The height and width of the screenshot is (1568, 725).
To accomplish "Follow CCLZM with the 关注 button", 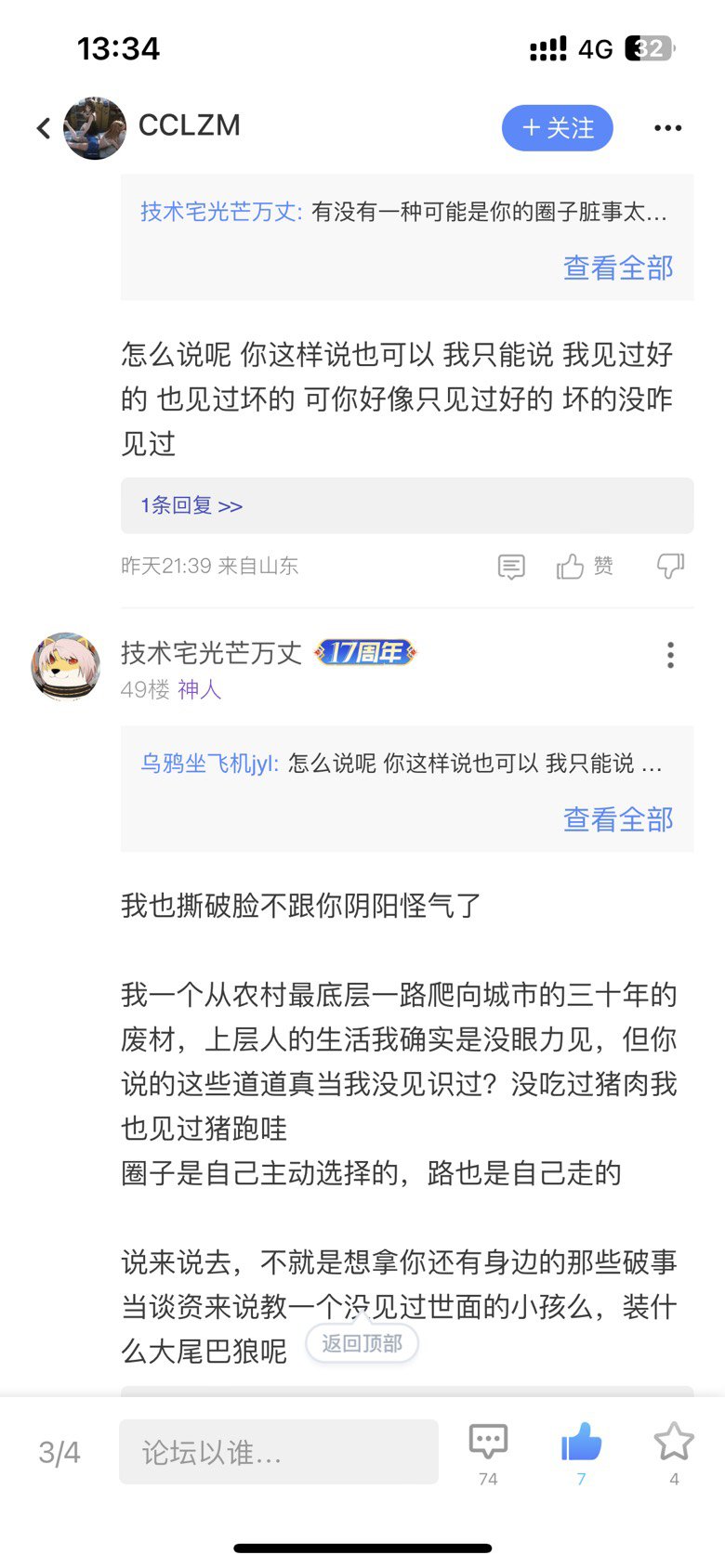I will pos(557,128).
